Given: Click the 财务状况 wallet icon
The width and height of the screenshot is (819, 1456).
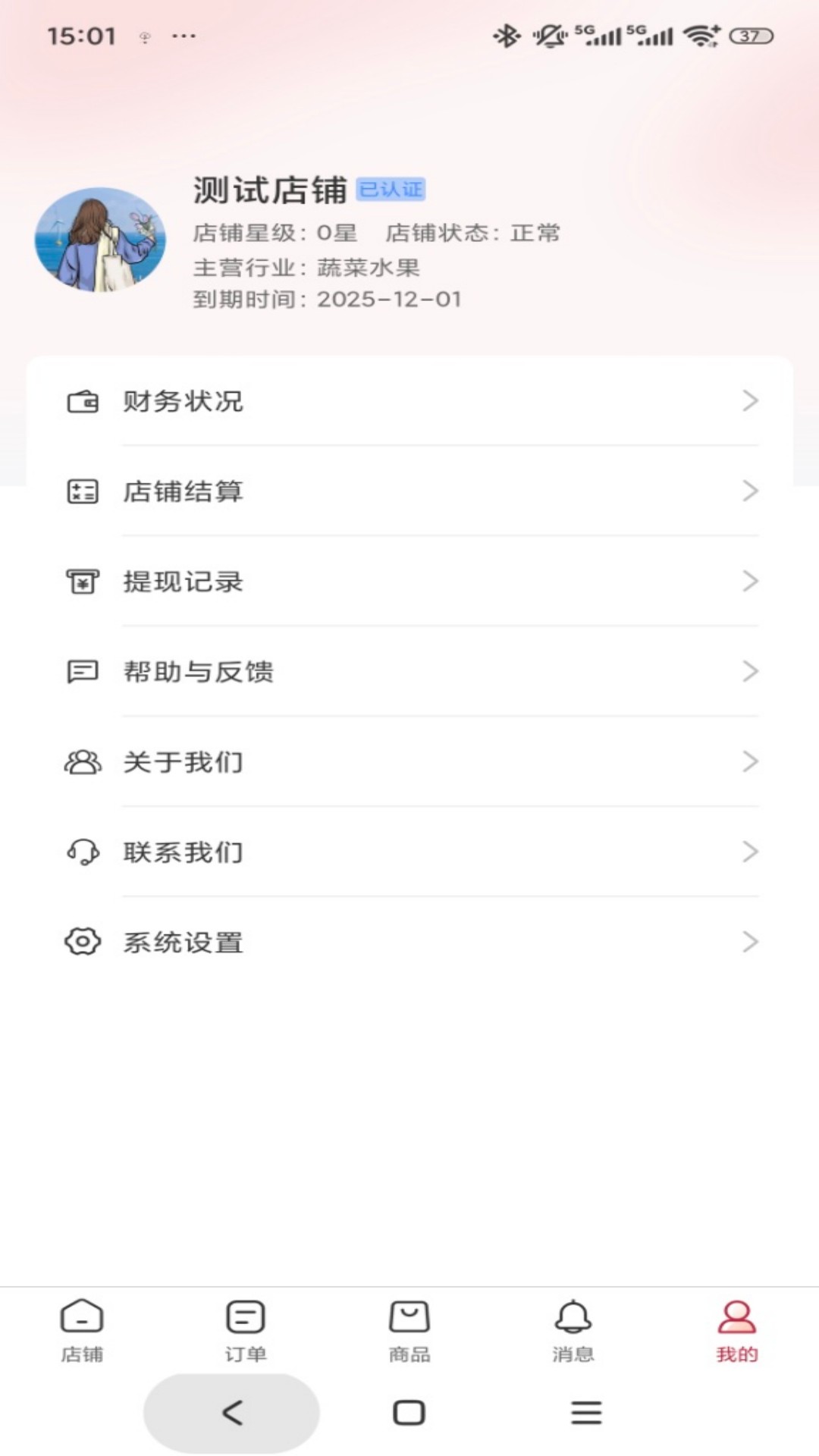Looking at the screenshot, I should click(82, 402).
